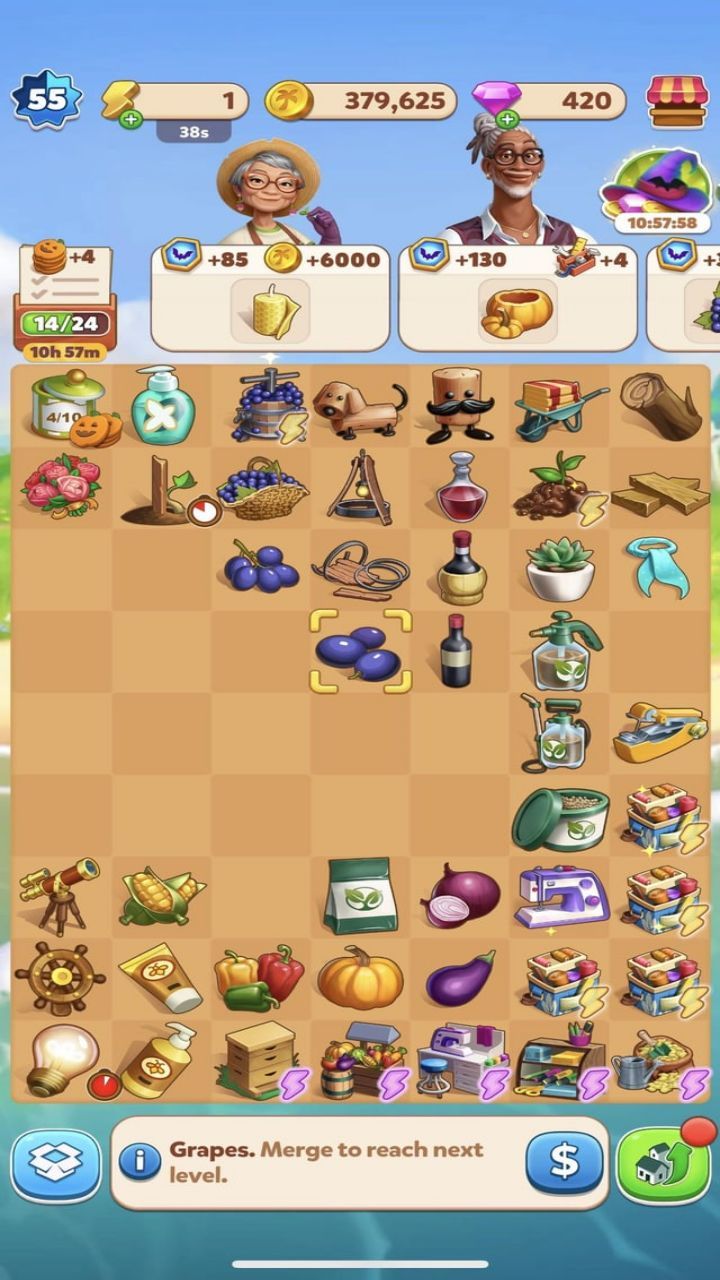720x1280 pixels.
Task: Select the brass telescope item
Action: click(59, 895)
